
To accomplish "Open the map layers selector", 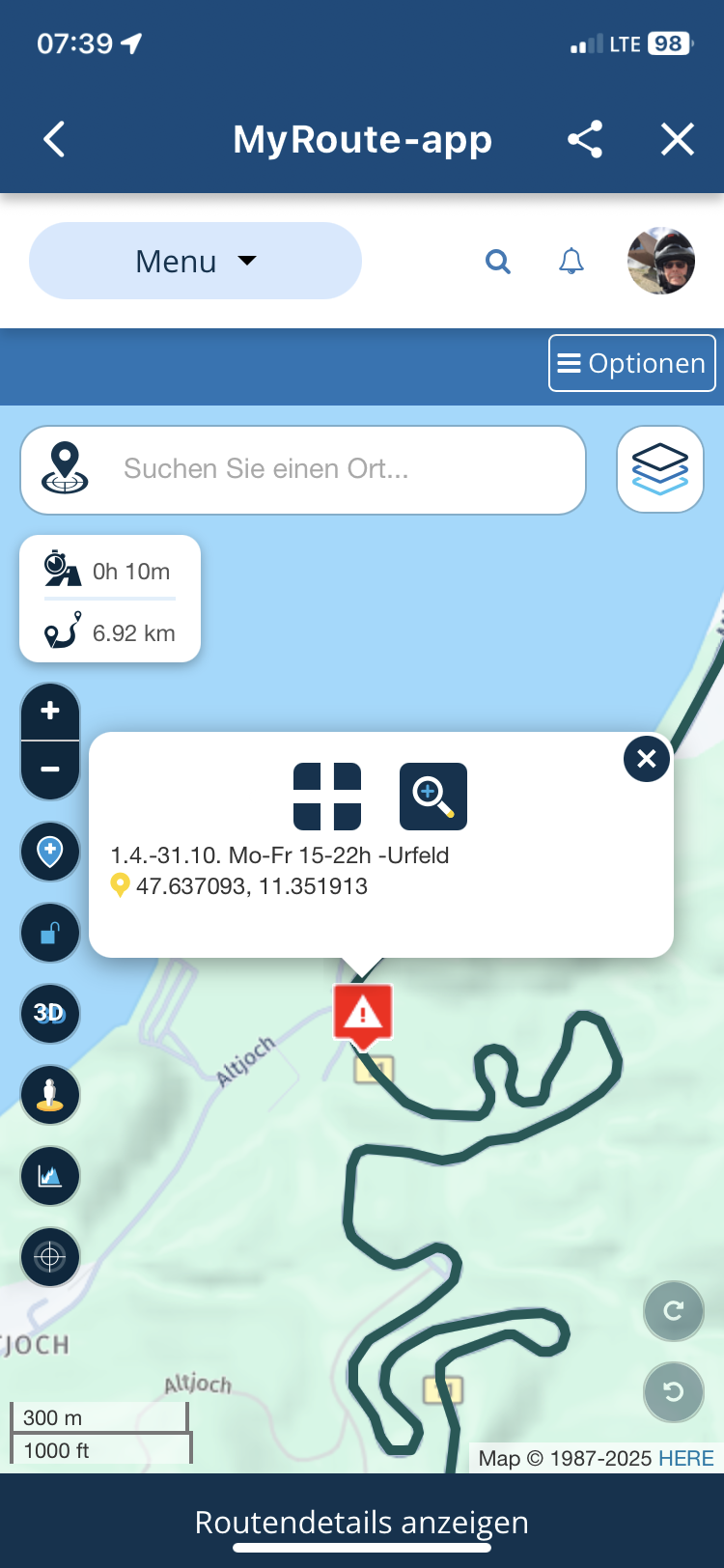I will pos(660,469).
